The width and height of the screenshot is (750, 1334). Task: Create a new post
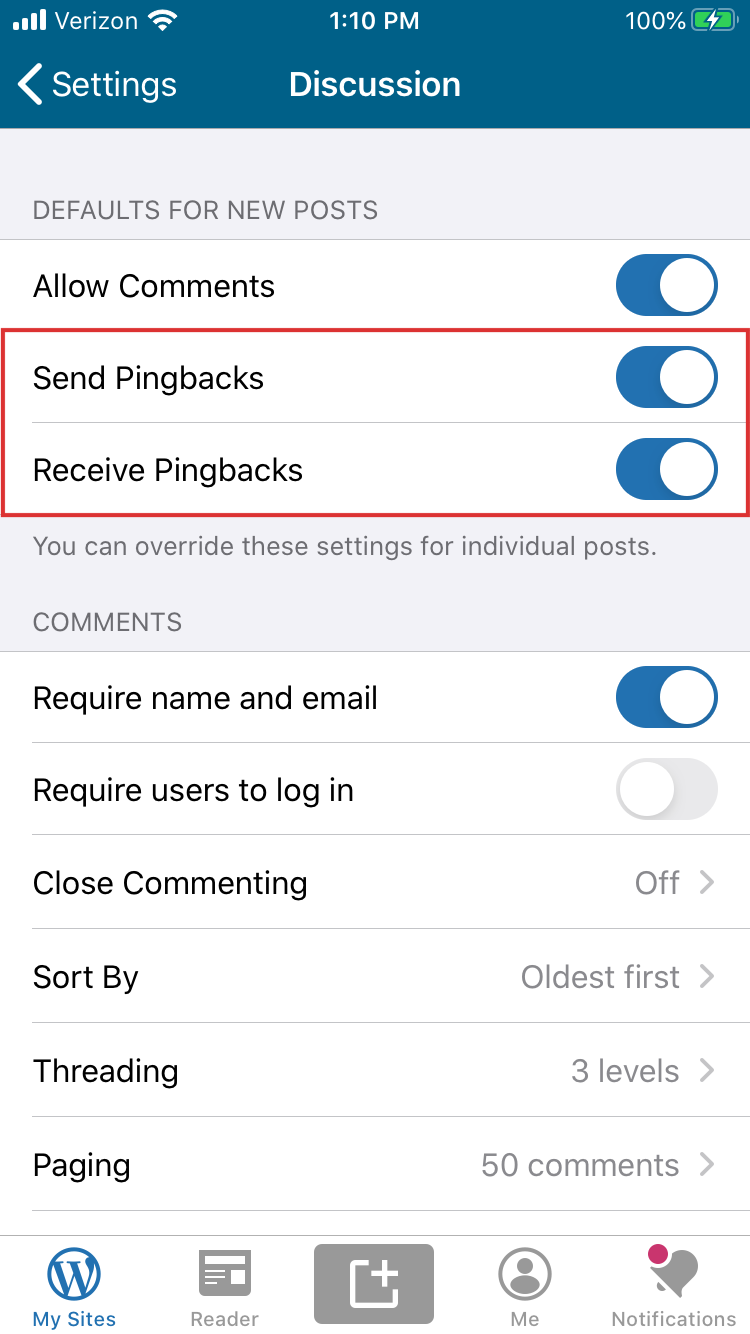(x=374, y=1284)
